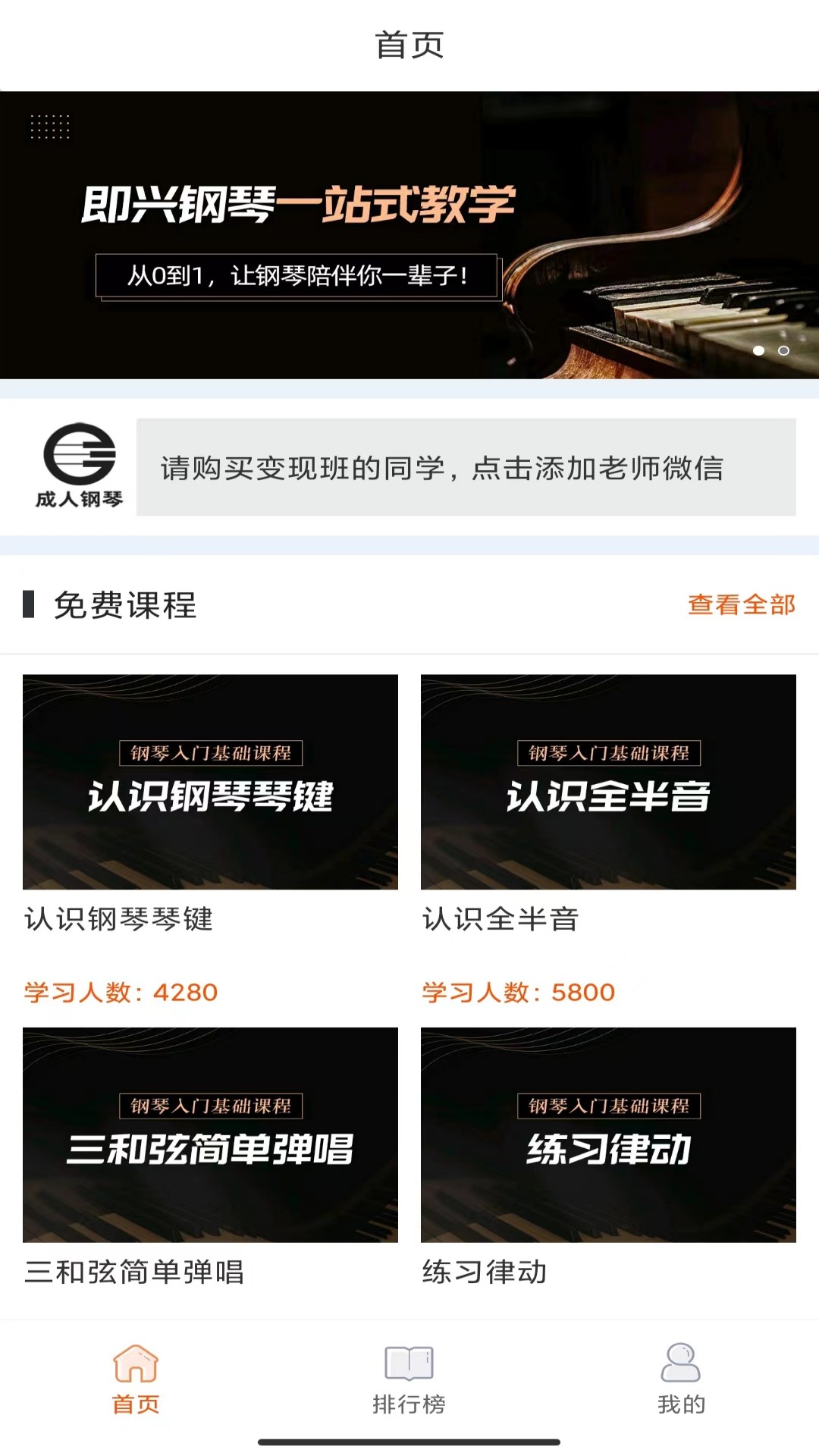View all free courses via 查看全部

pyautogui.click(x=741, y=604)
